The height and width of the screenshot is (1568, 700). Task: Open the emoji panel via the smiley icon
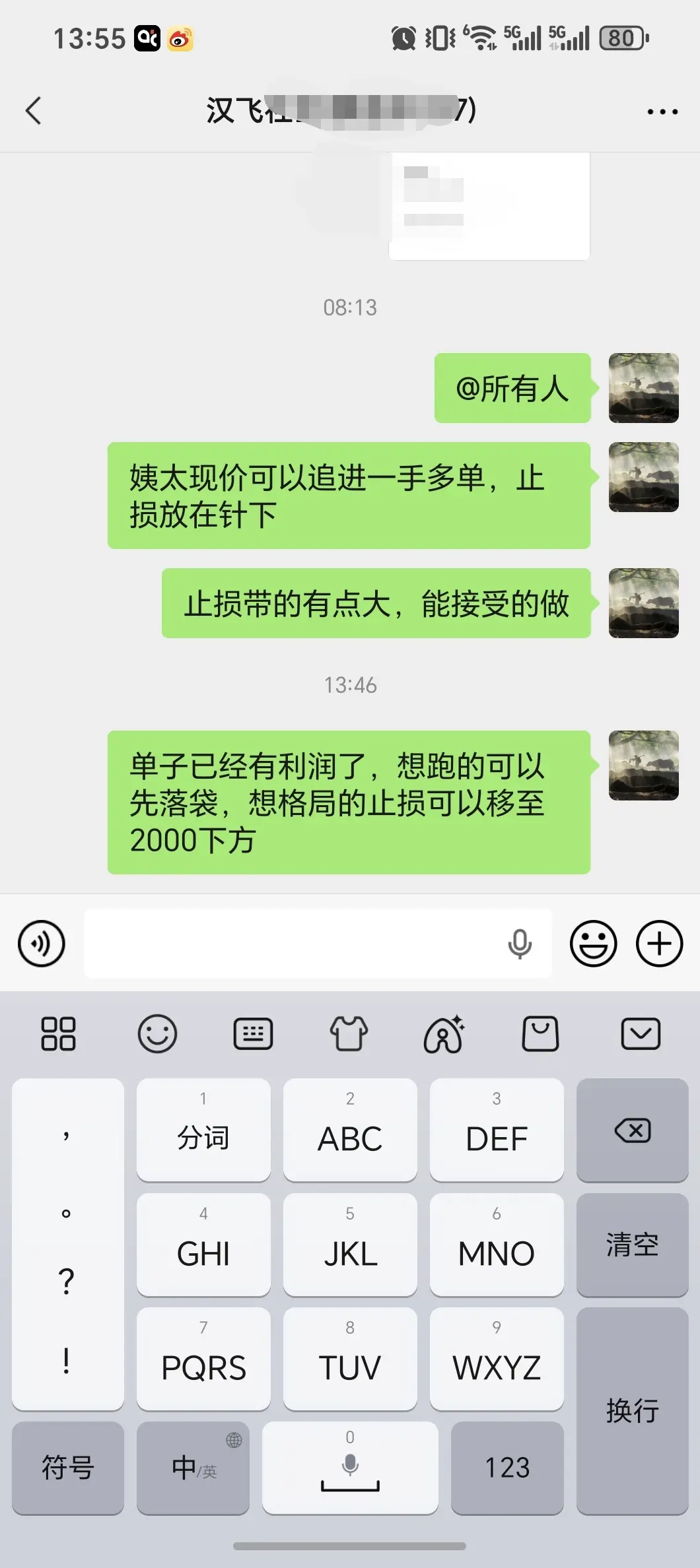pyautogui.click(x=593, y=944)
